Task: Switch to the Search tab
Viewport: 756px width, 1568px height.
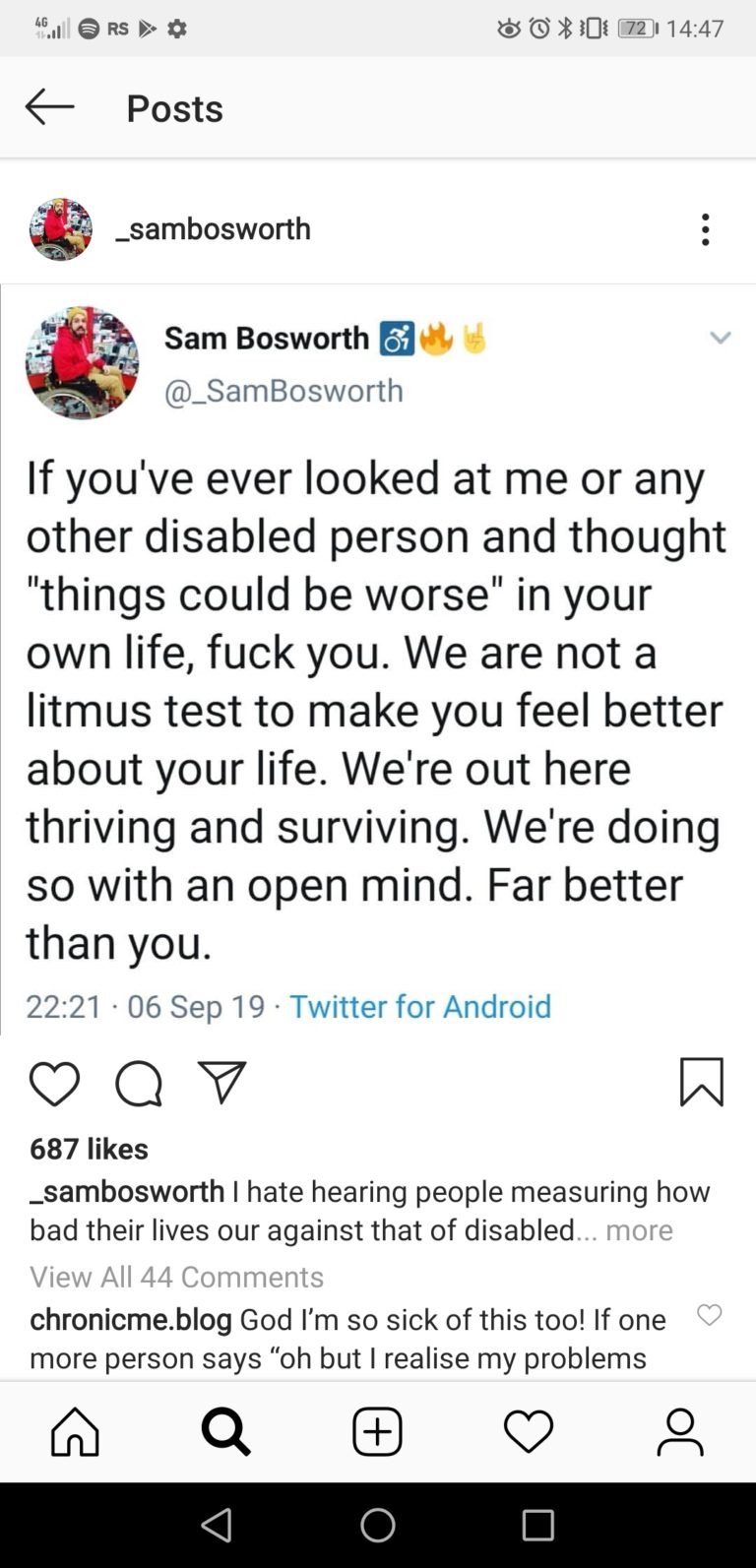Action: pos(226,1431)
